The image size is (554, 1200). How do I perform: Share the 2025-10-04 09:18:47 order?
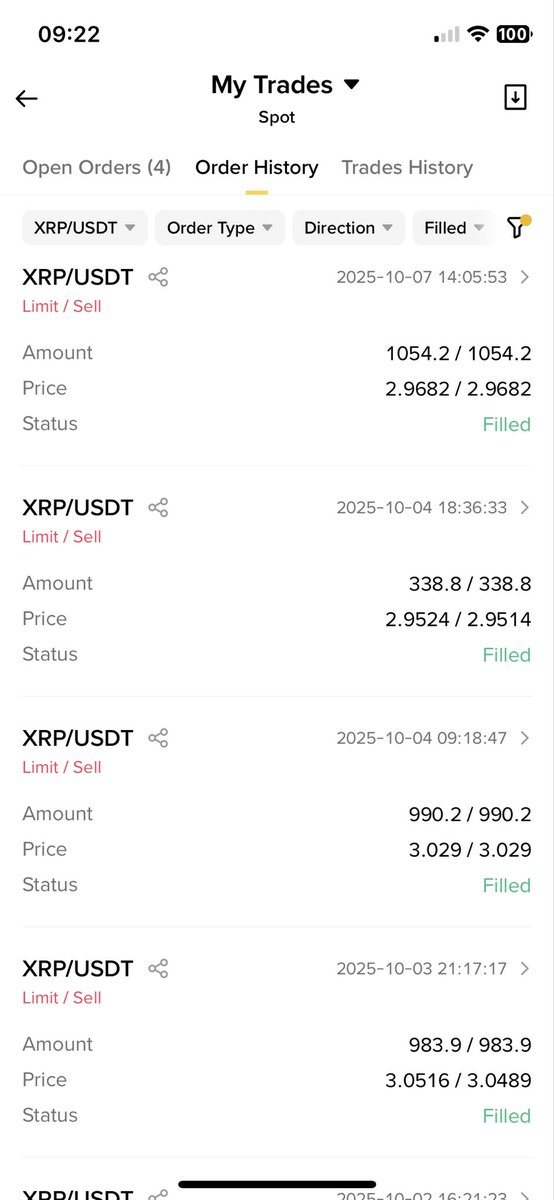[x=158, y=738]
